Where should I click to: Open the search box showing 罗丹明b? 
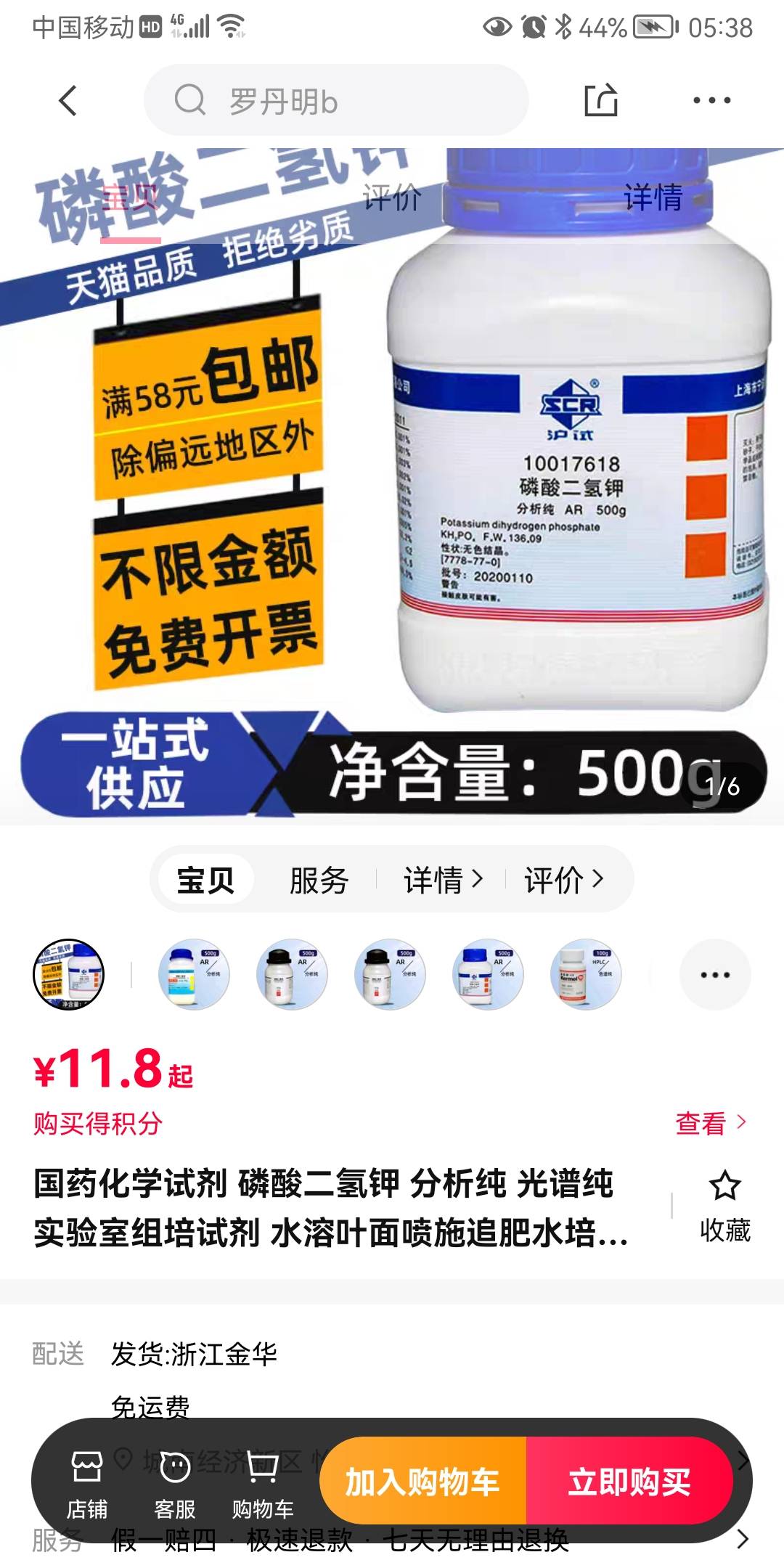point(336,100)
